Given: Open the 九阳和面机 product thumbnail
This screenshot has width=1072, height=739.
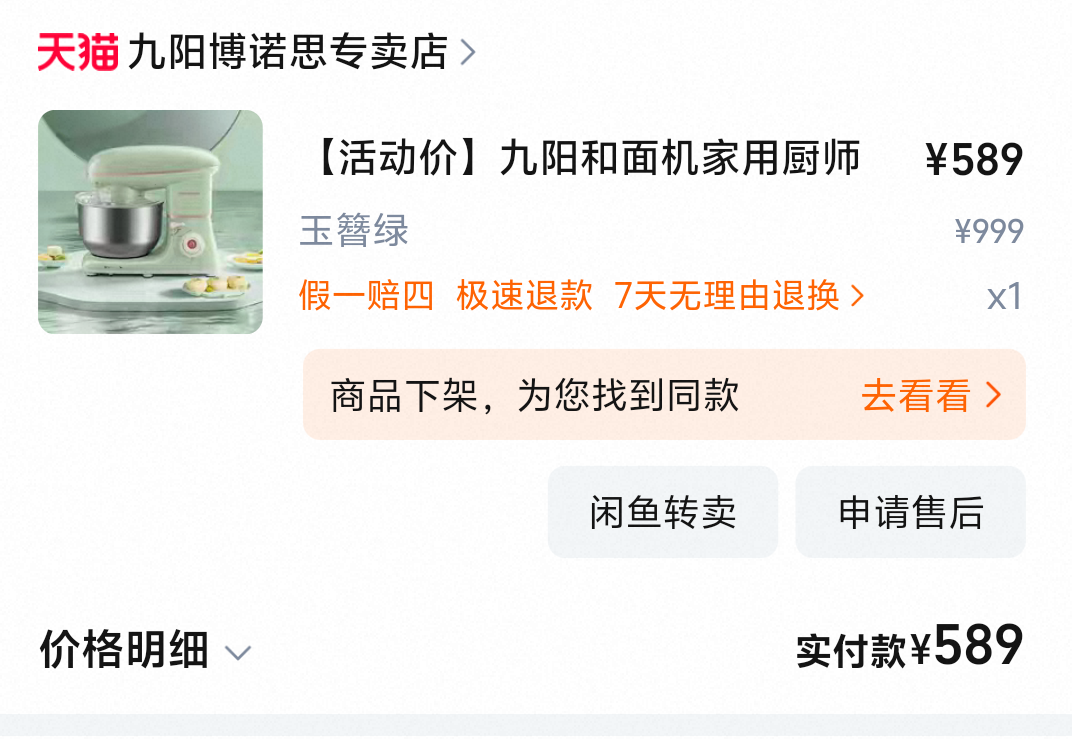Looking at the screenshot, I should [x=150, y=222].
